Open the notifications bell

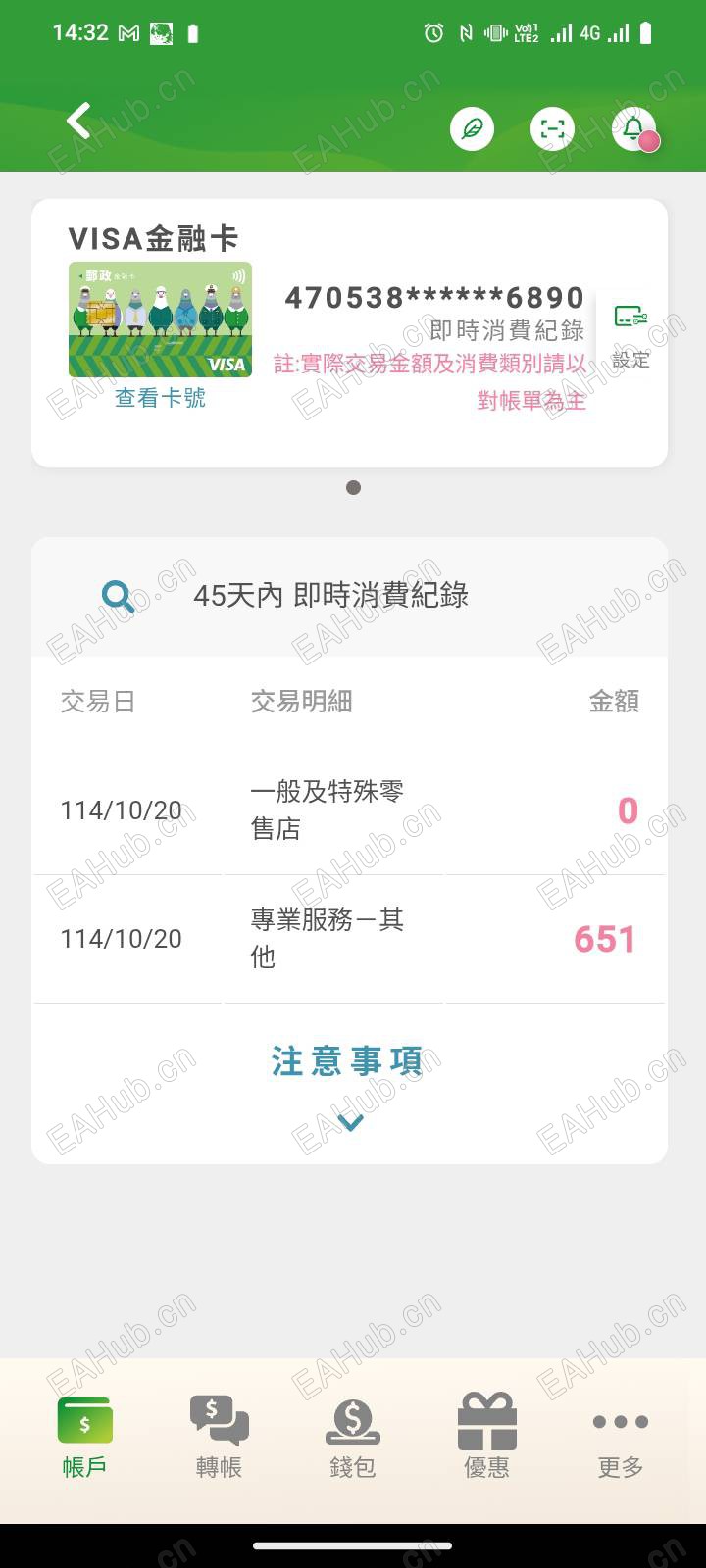tap(633, 128)
